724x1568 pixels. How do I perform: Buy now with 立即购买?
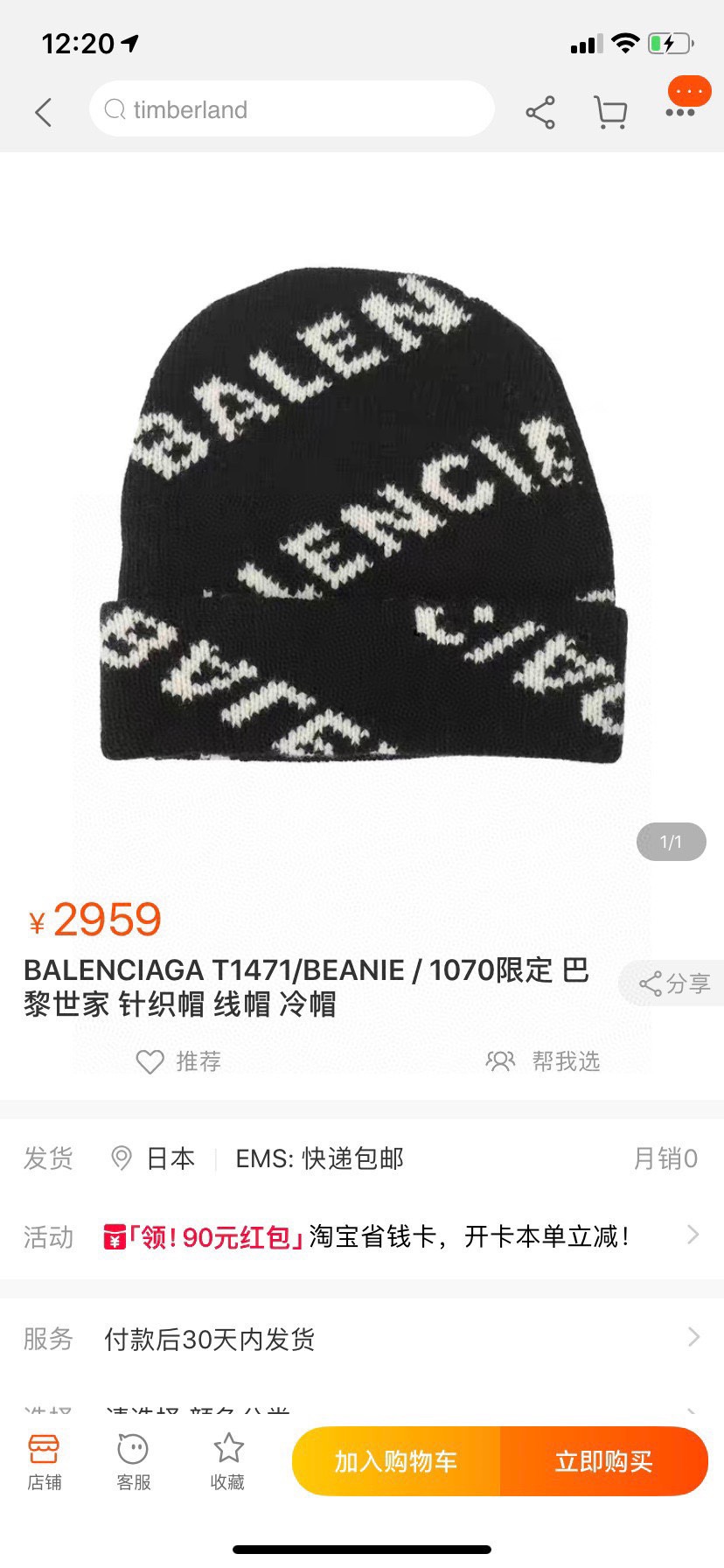(x=603, y=1461)
